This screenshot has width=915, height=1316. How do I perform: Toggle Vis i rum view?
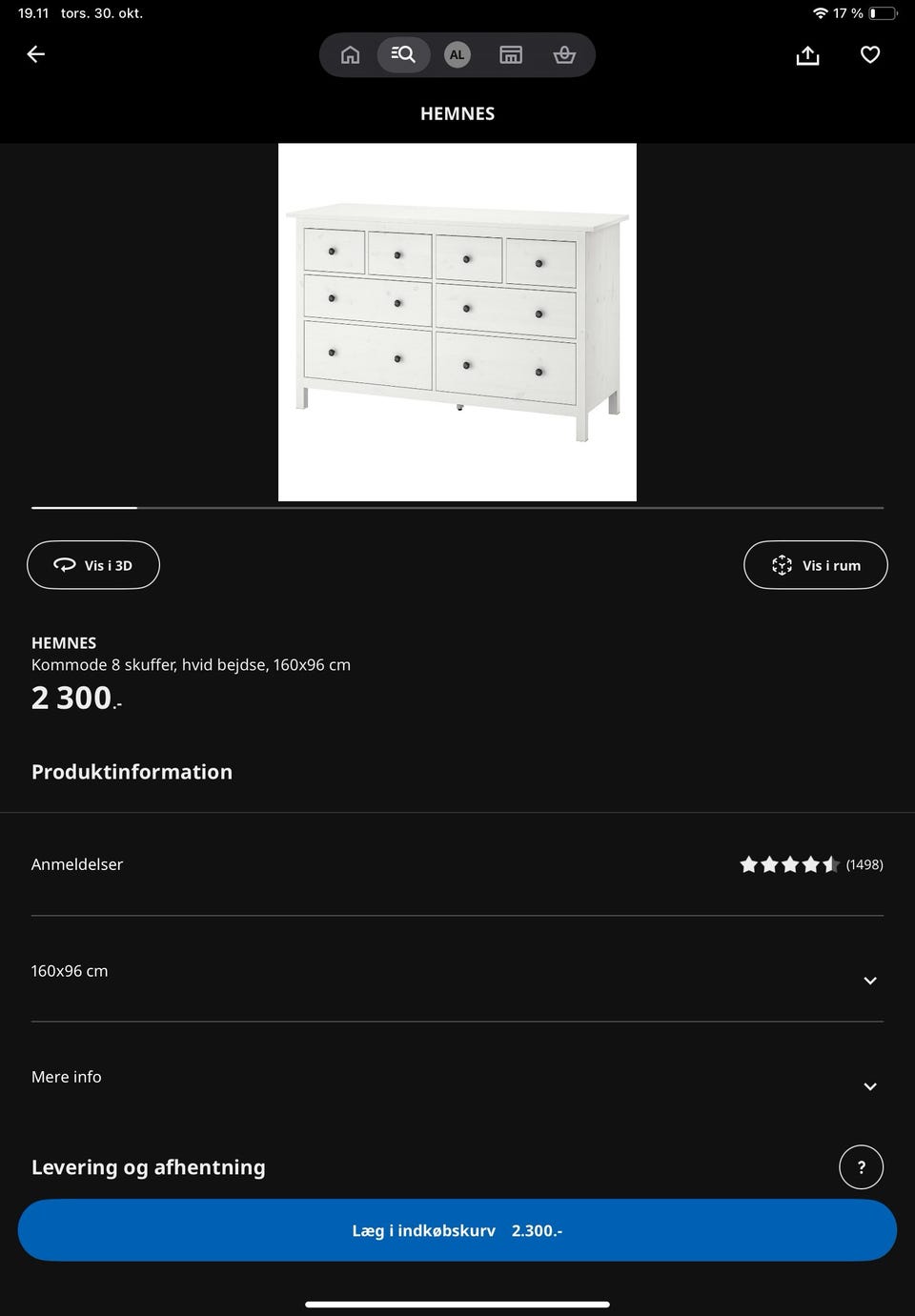coord(815,564)
